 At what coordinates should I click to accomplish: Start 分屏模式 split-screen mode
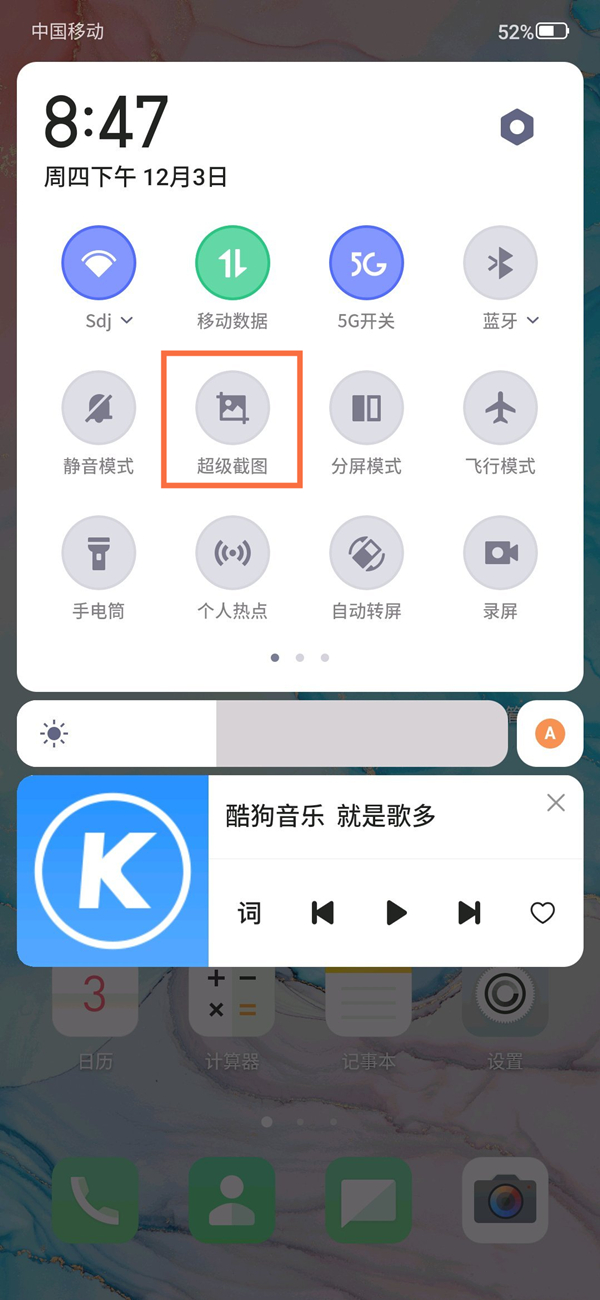tap(366, 408)
